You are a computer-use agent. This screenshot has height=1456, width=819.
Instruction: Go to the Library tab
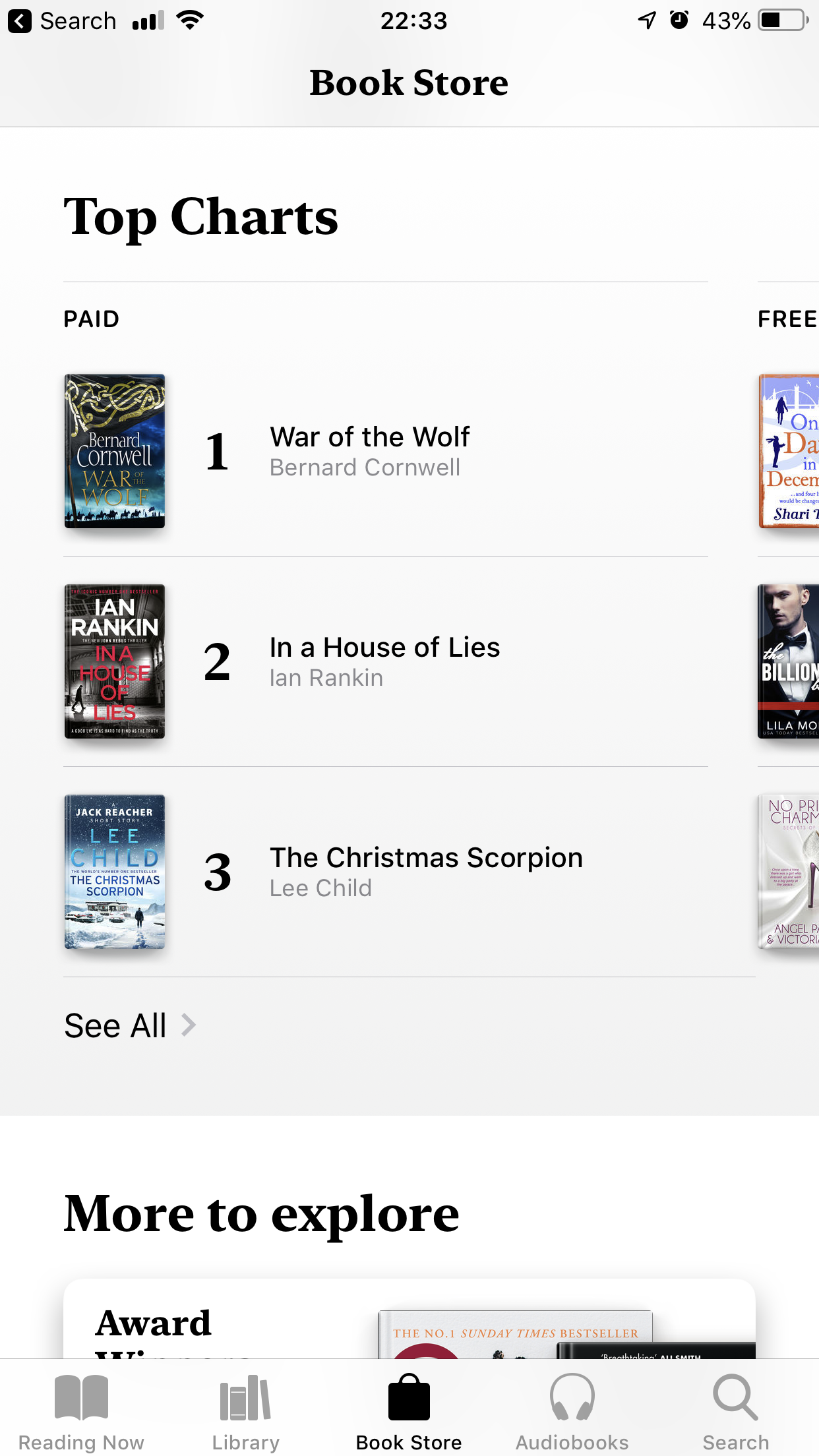[245, 1411]
